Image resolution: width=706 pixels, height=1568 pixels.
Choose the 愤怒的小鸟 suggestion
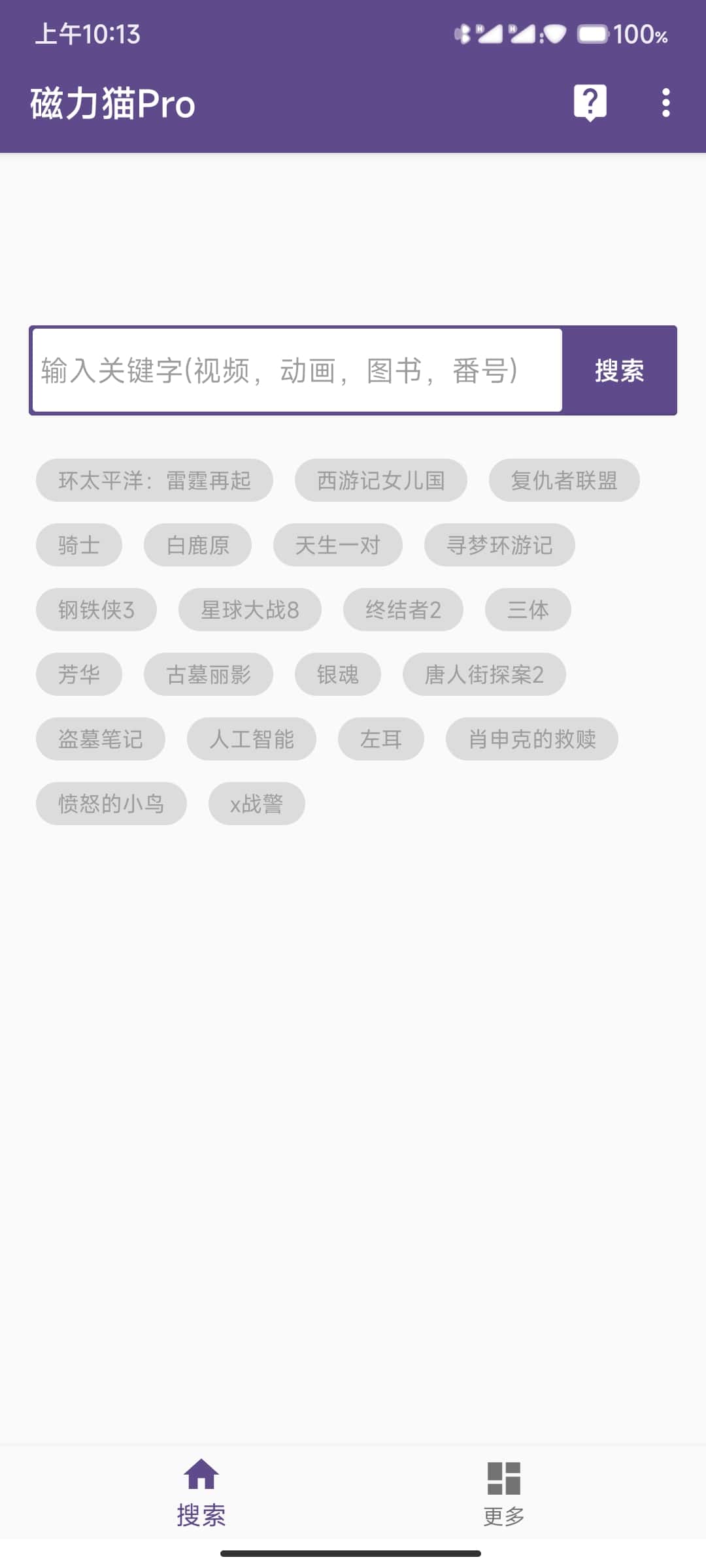coord(110,804)
